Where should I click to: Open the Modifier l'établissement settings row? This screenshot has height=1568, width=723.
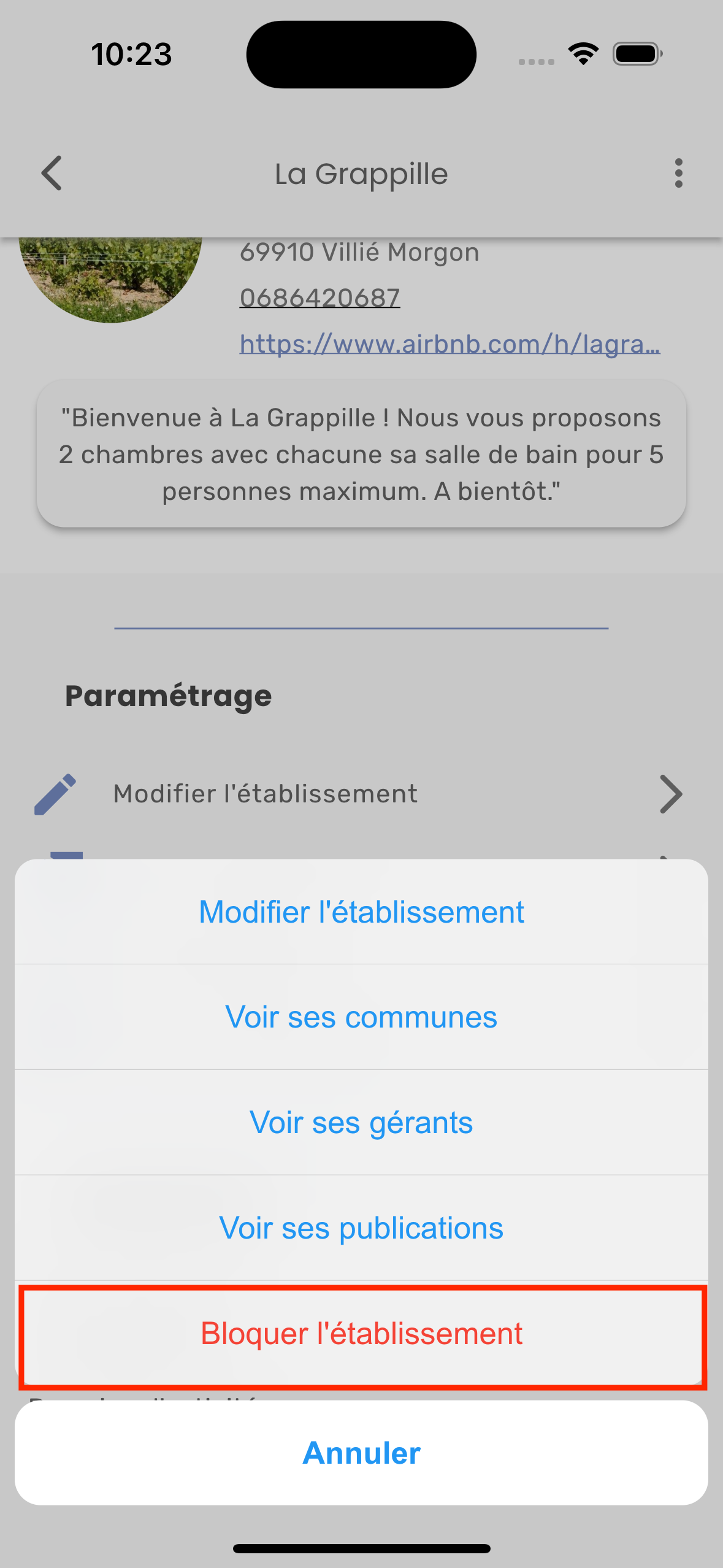[x=359, y=794]
